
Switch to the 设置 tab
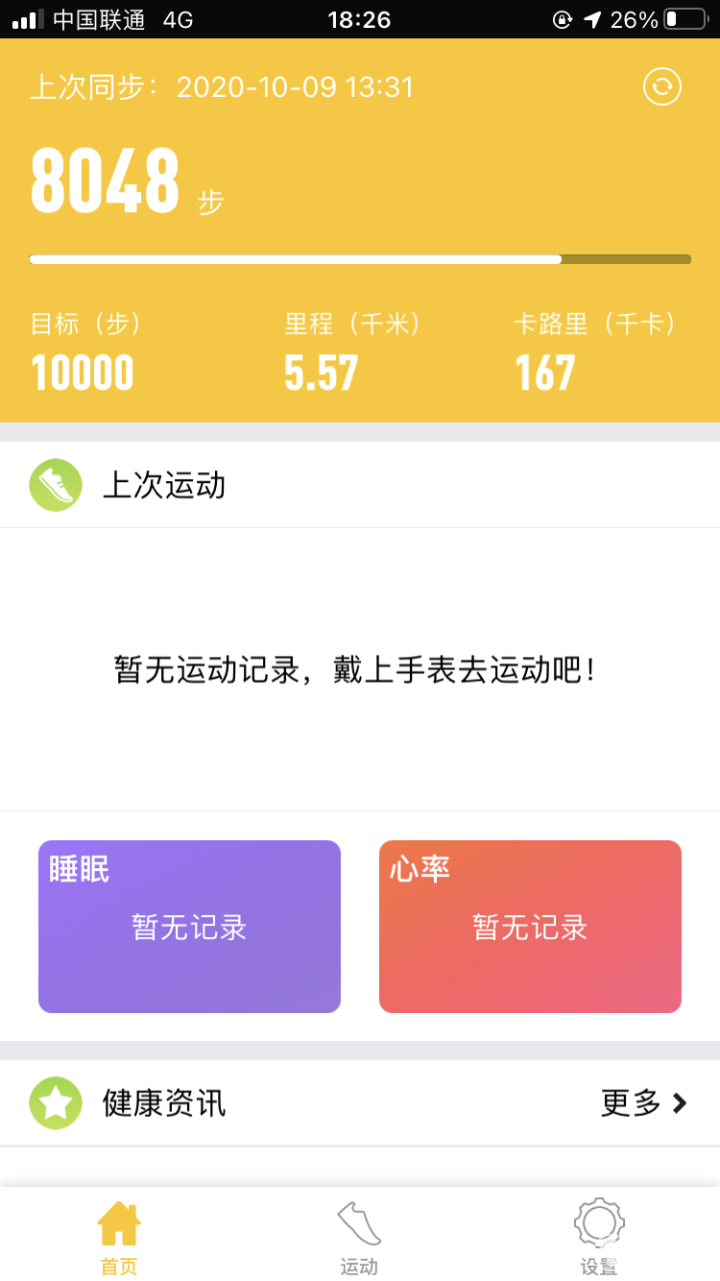599,1239
